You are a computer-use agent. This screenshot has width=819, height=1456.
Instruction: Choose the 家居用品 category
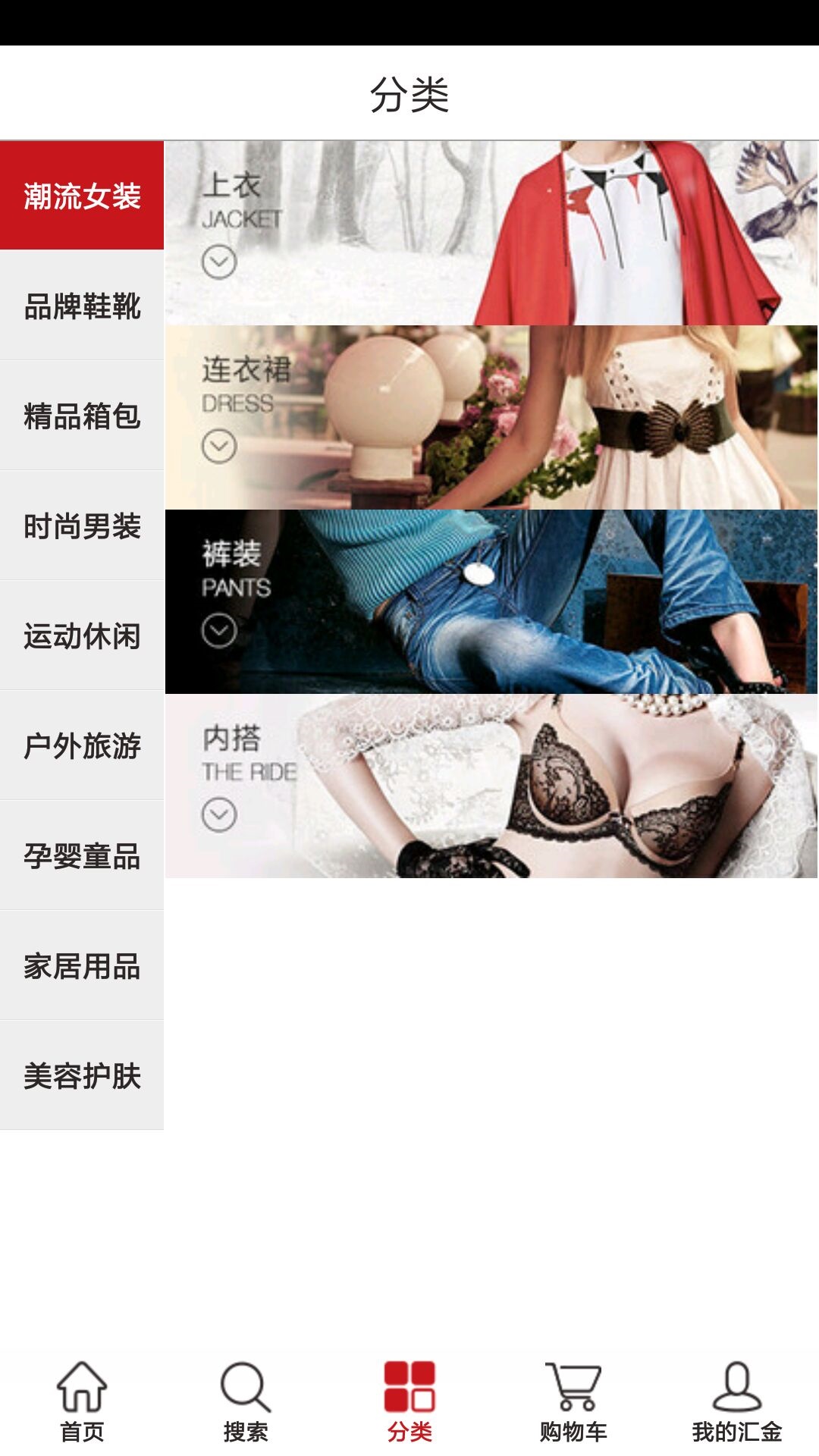pyautogui.click(x=82, y=965)
